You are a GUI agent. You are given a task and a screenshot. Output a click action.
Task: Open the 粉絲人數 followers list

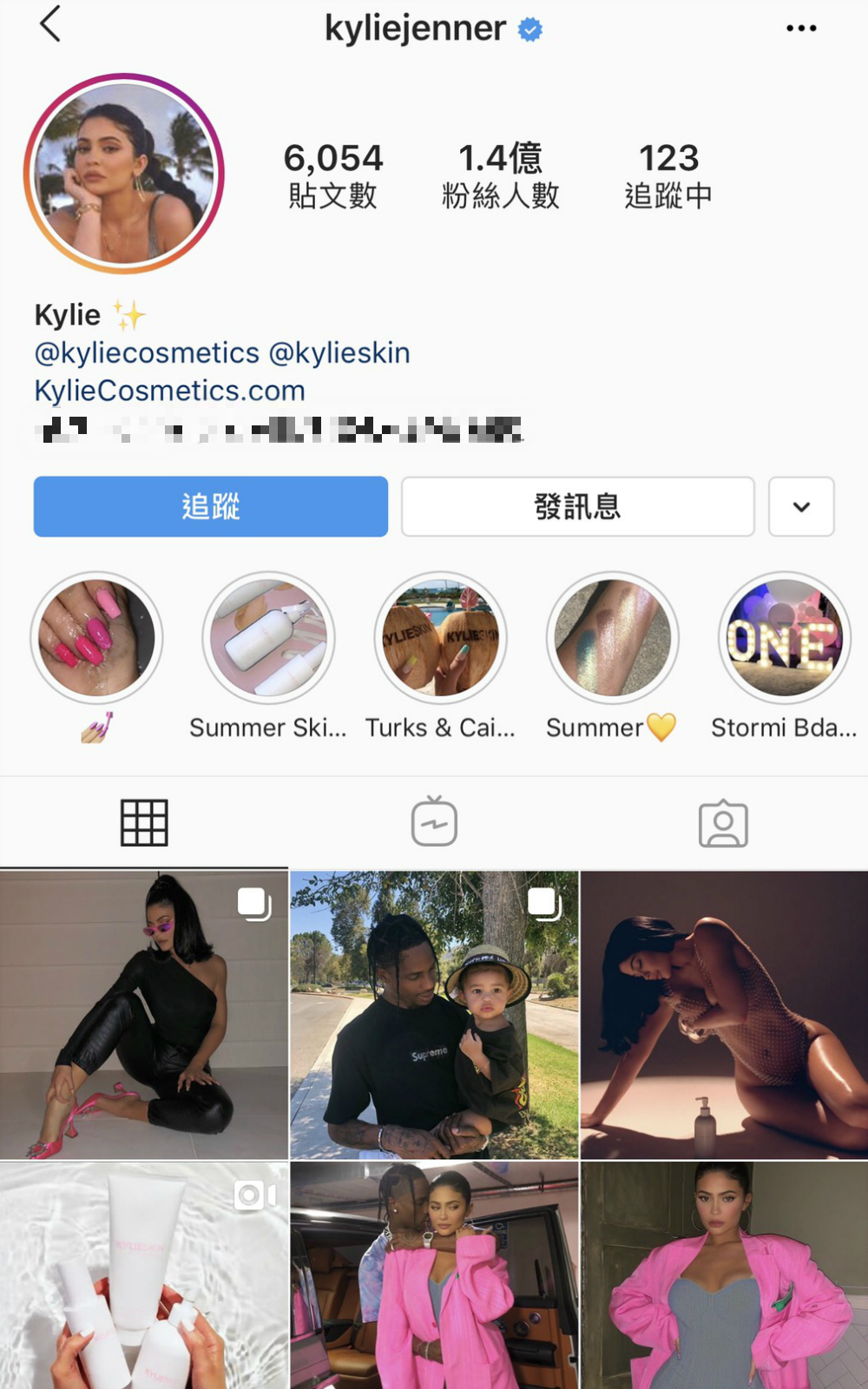(500, 176)
